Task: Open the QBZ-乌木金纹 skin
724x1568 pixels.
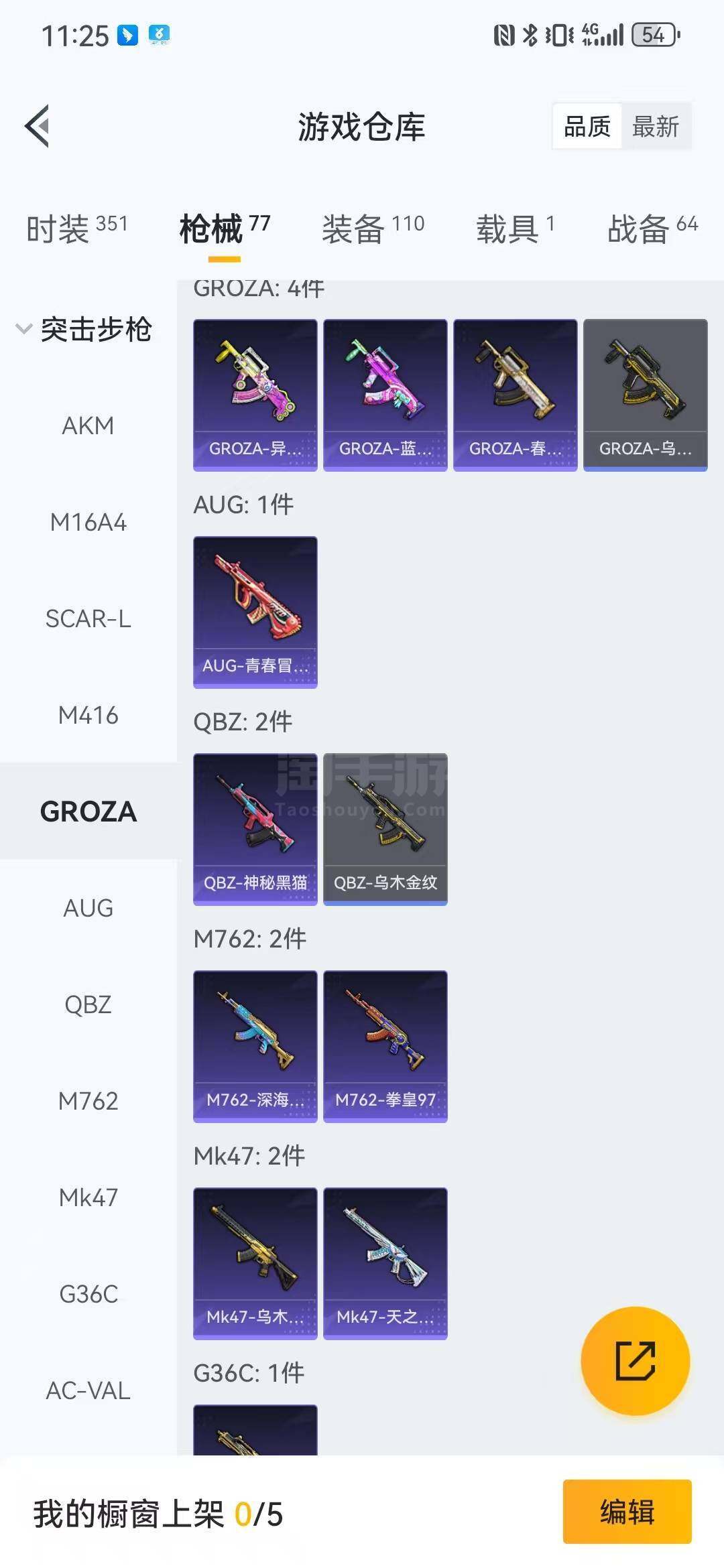Action: click(385, 829)
